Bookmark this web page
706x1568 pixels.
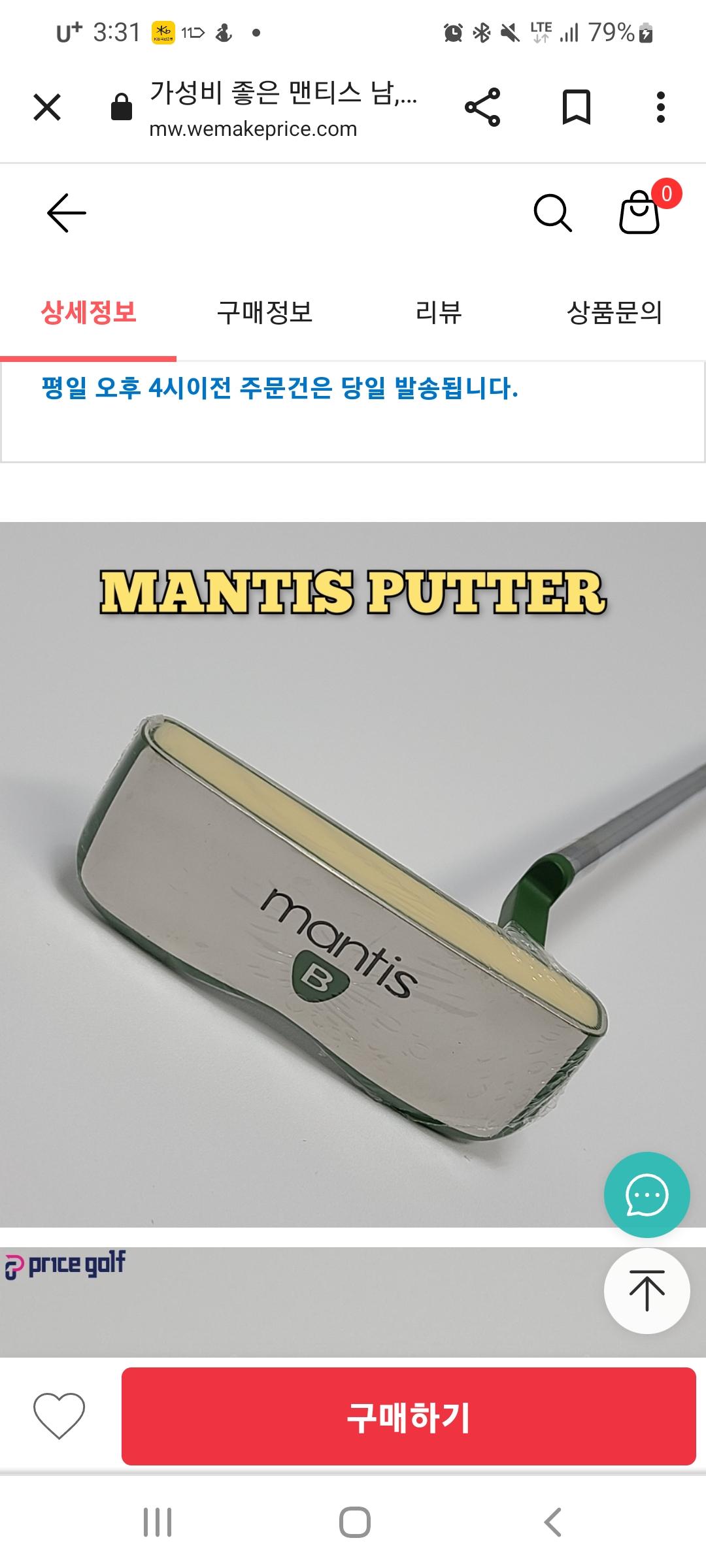[577, 107]
